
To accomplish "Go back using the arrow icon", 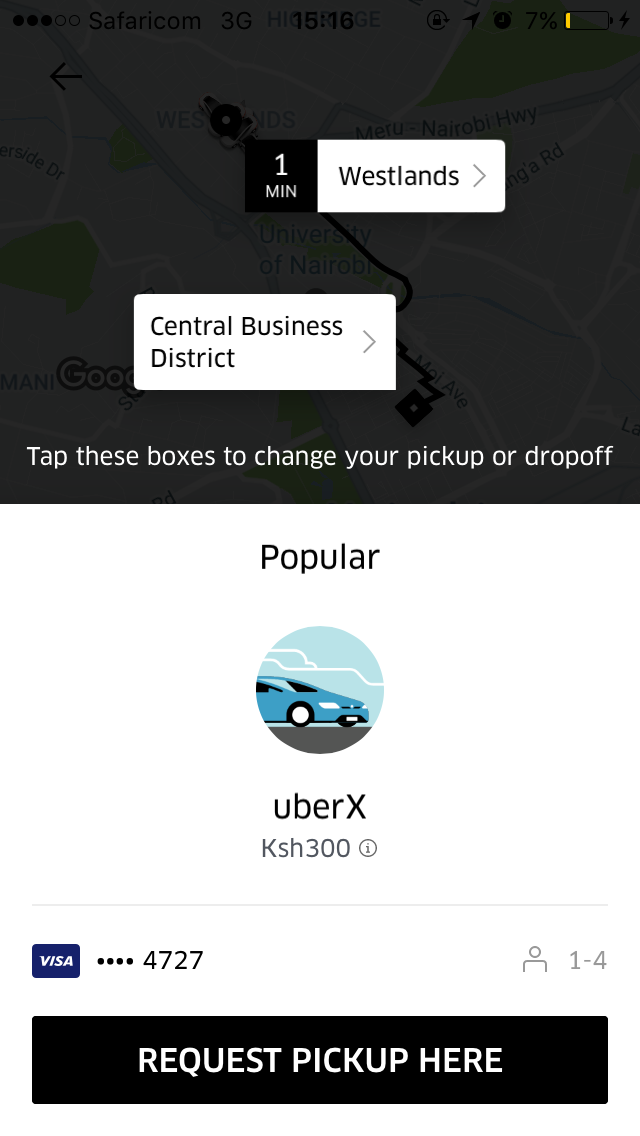I will [x=66, y=77].
